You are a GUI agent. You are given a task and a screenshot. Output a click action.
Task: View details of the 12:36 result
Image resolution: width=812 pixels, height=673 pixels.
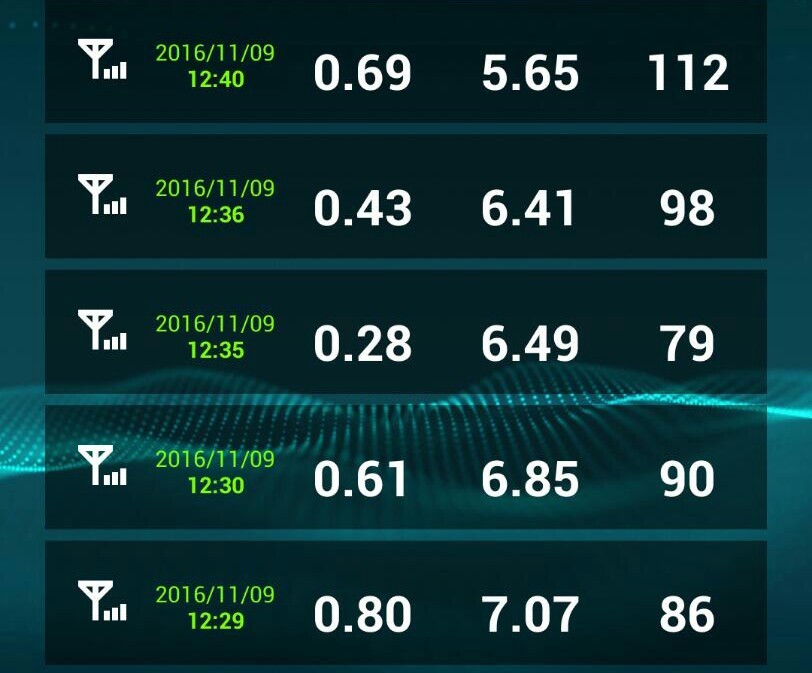tap(405, 198)
